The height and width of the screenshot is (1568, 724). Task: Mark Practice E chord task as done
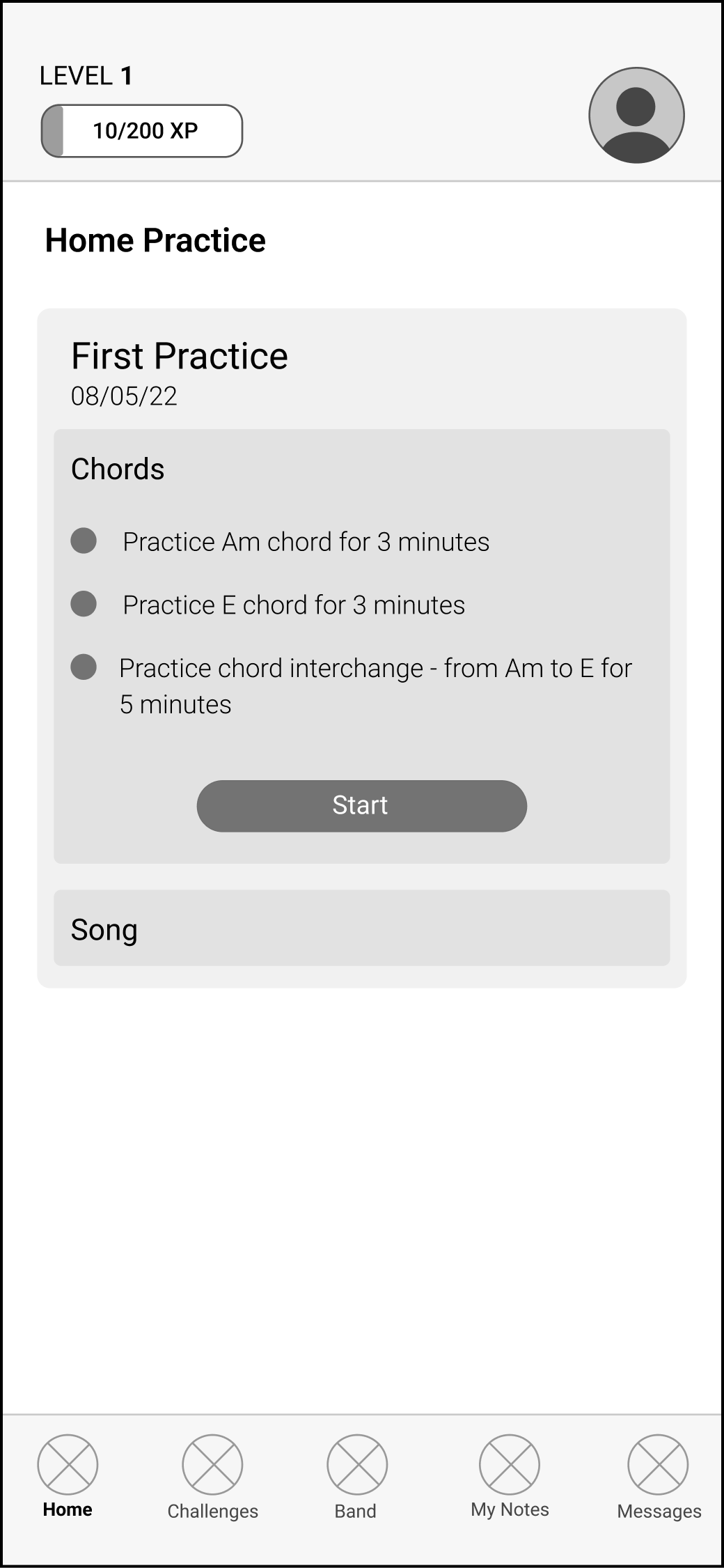[84, 604]
